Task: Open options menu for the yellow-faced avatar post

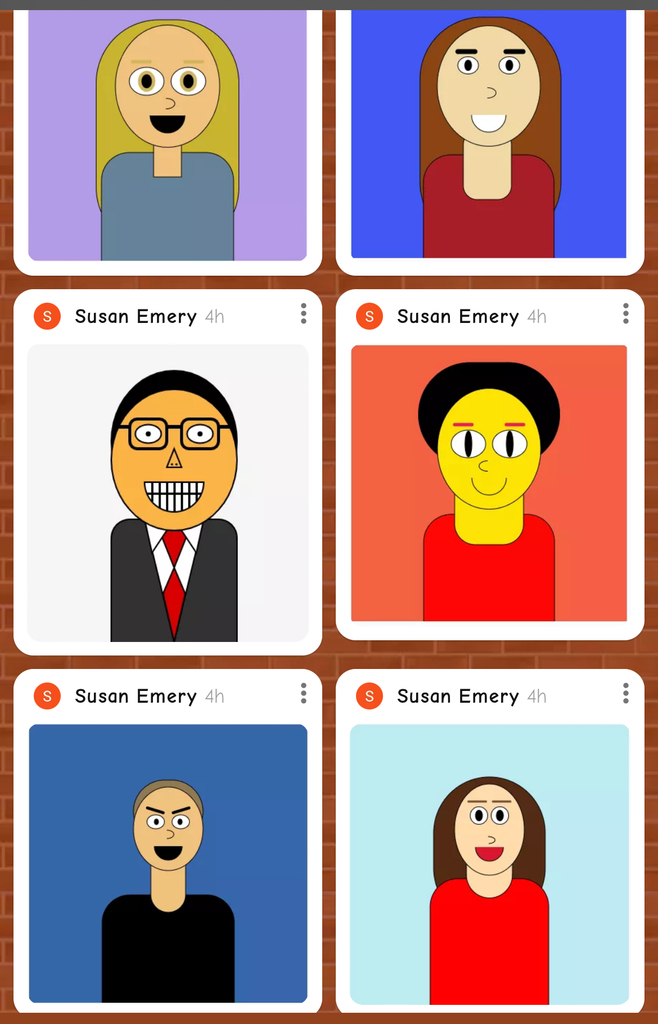Action: click(625, 314)
